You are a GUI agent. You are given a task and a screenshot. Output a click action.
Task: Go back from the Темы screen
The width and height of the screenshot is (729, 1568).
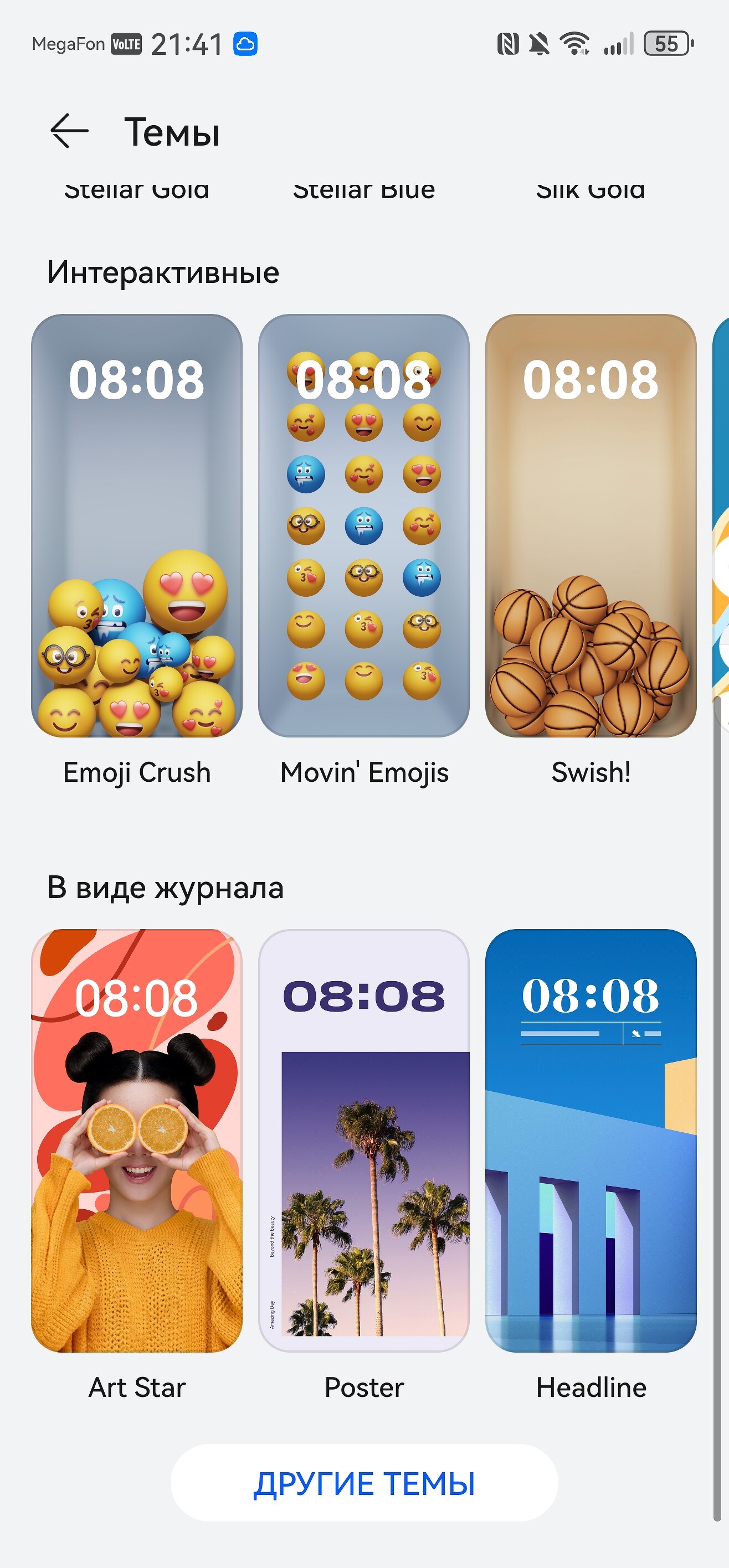click(x=69, y=131)
